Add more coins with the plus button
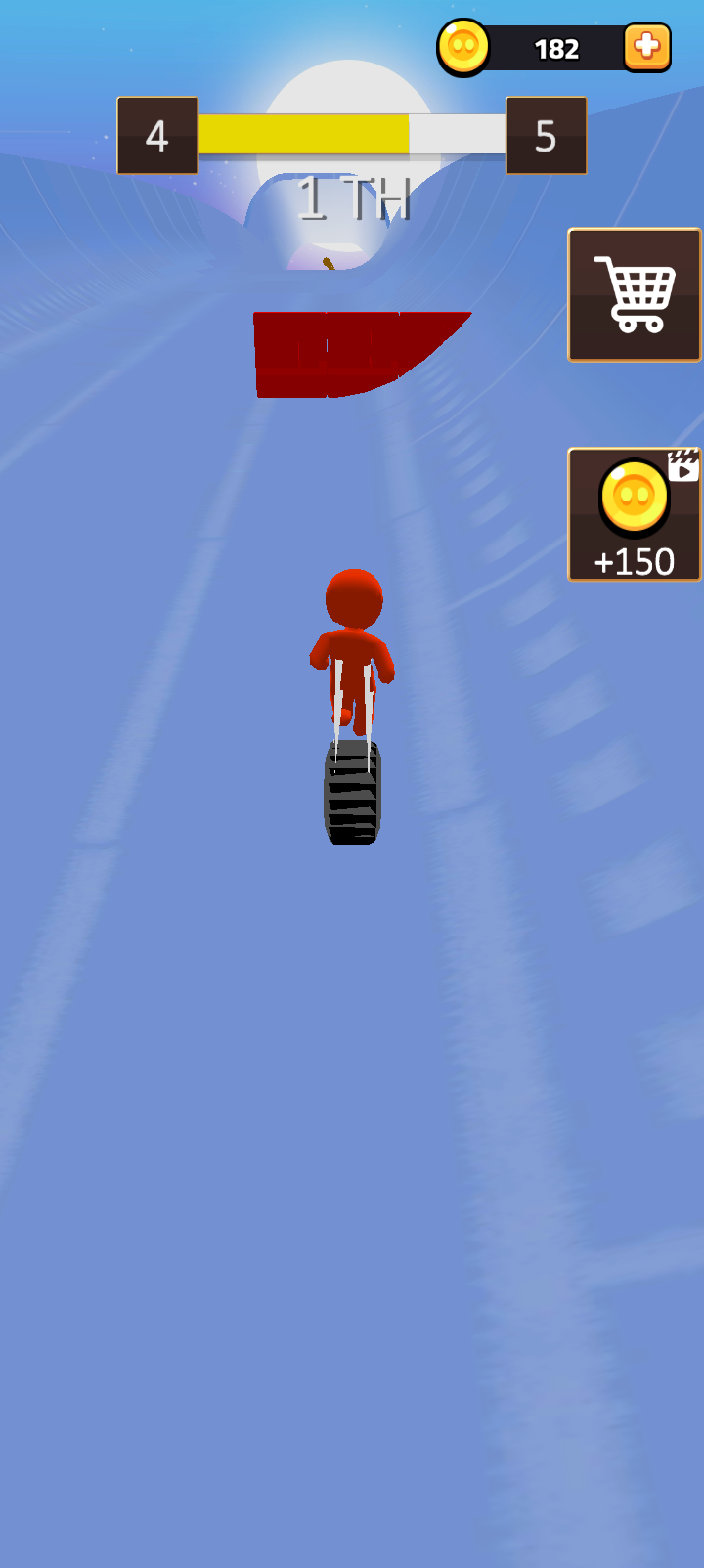The width and height of the screenshot is (704, 1568). [x=646, y=47]
